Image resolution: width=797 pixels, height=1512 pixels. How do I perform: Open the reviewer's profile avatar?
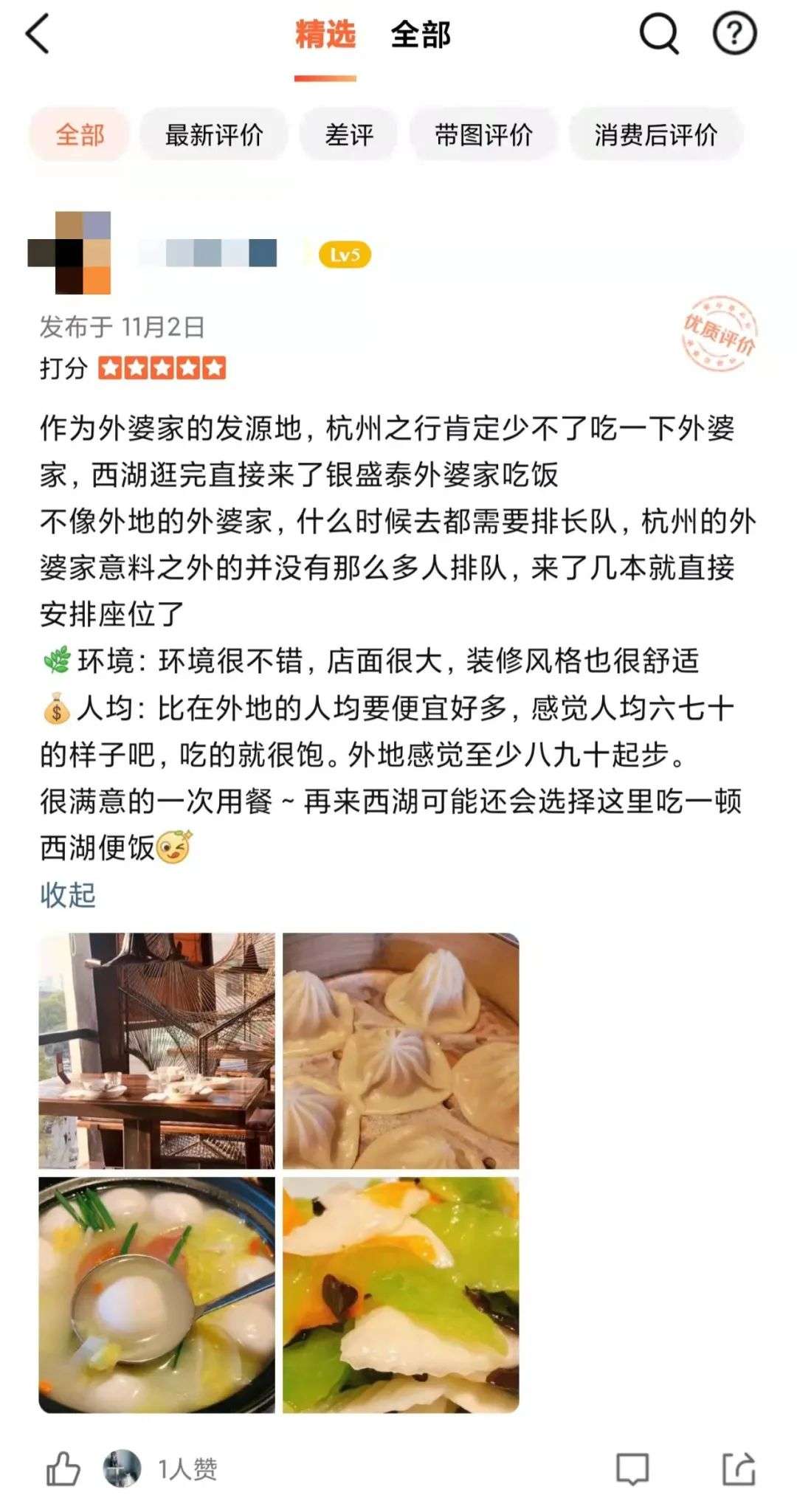point(69,253)
